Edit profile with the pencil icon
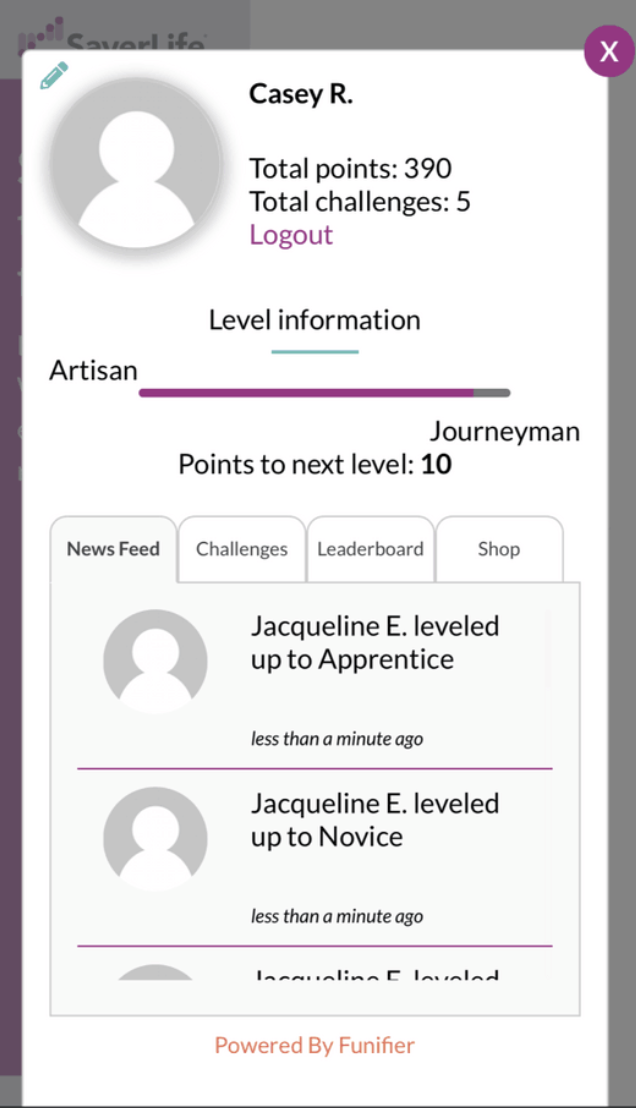The image size is (636, 1108). click(54, 76)
